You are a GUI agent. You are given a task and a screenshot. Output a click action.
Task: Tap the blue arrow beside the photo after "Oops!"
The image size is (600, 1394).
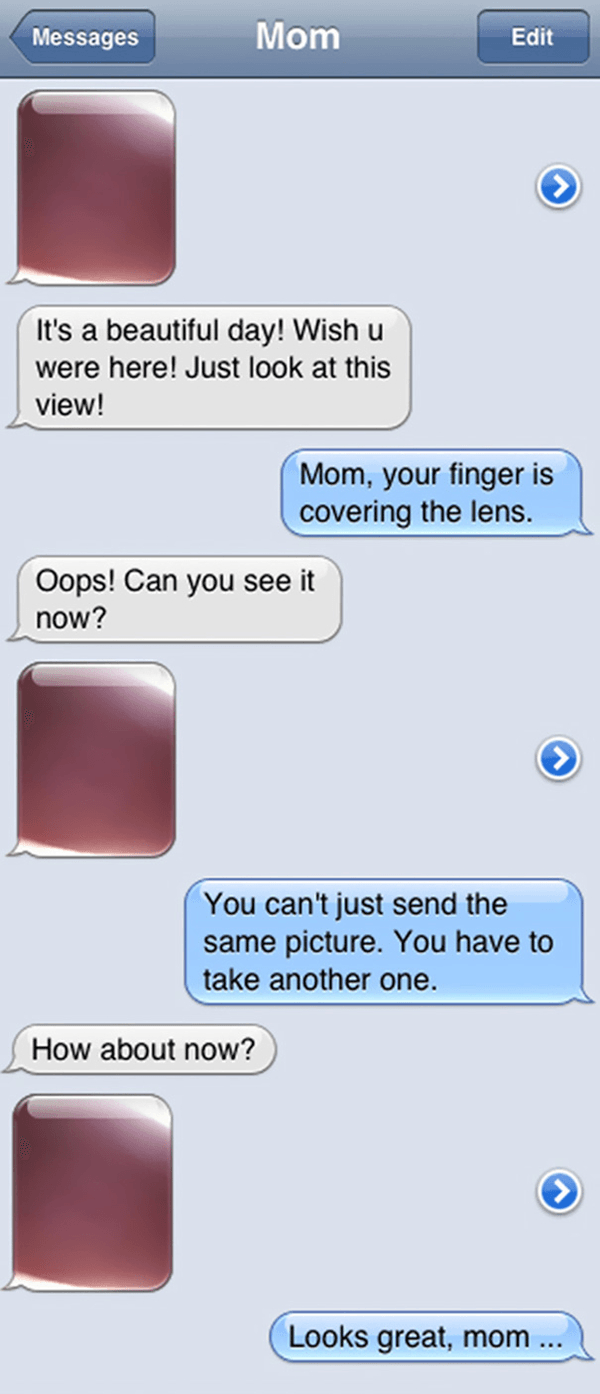tap(559, 759)
